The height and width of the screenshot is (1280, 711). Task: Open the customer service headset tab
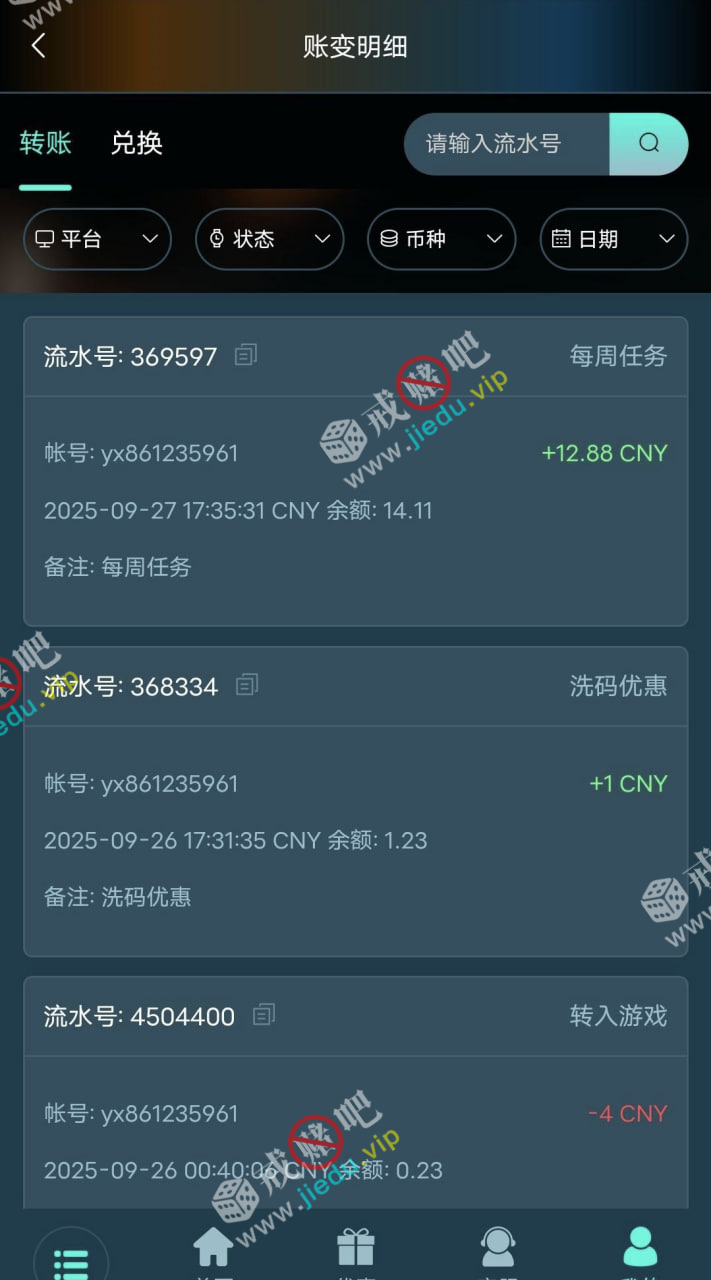click(x=497, y=1249)
